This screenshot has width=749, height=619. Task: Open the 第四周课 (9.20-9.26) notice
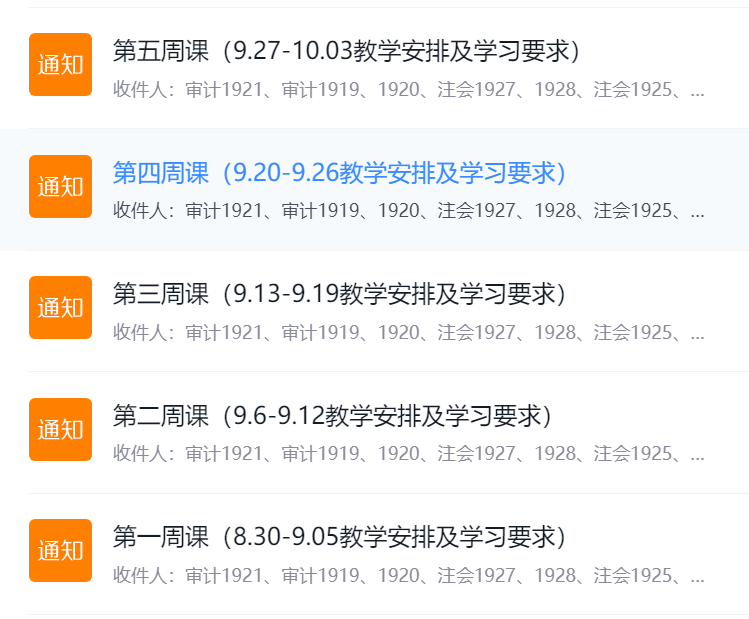[340, 174]
